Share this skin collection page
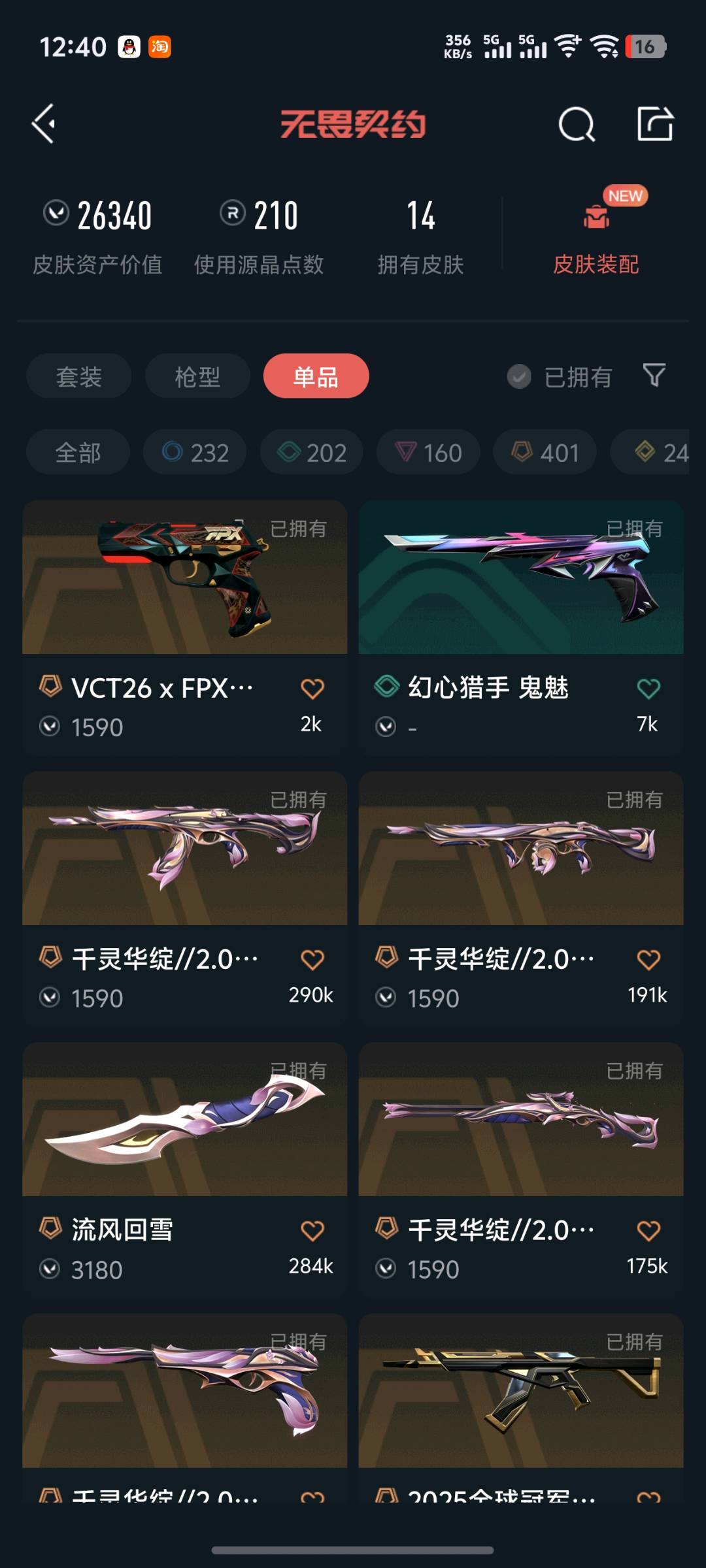 (x=655, y=123)
